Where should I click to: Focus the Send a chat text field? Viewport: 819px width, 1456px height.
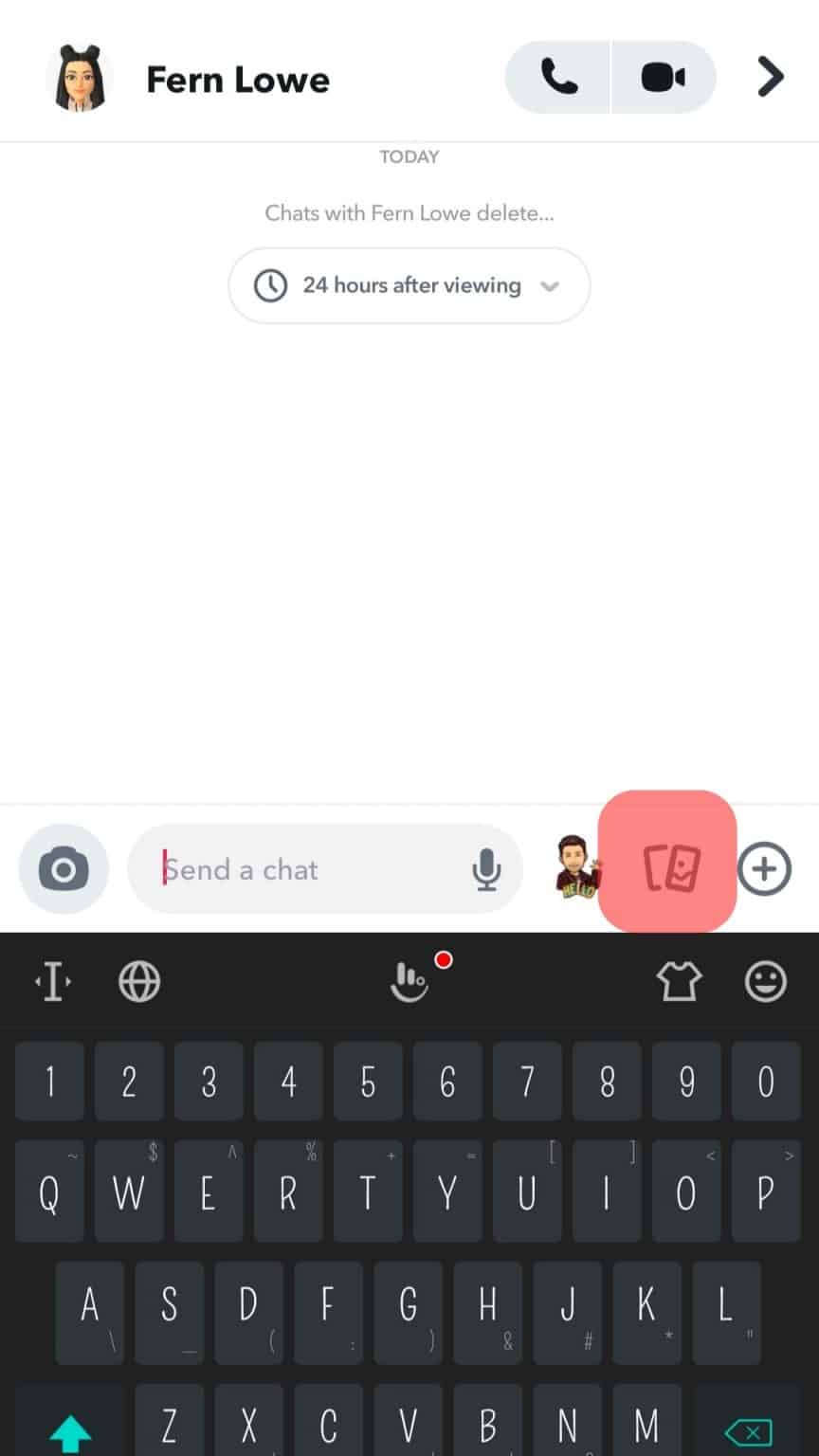point(303,869)
